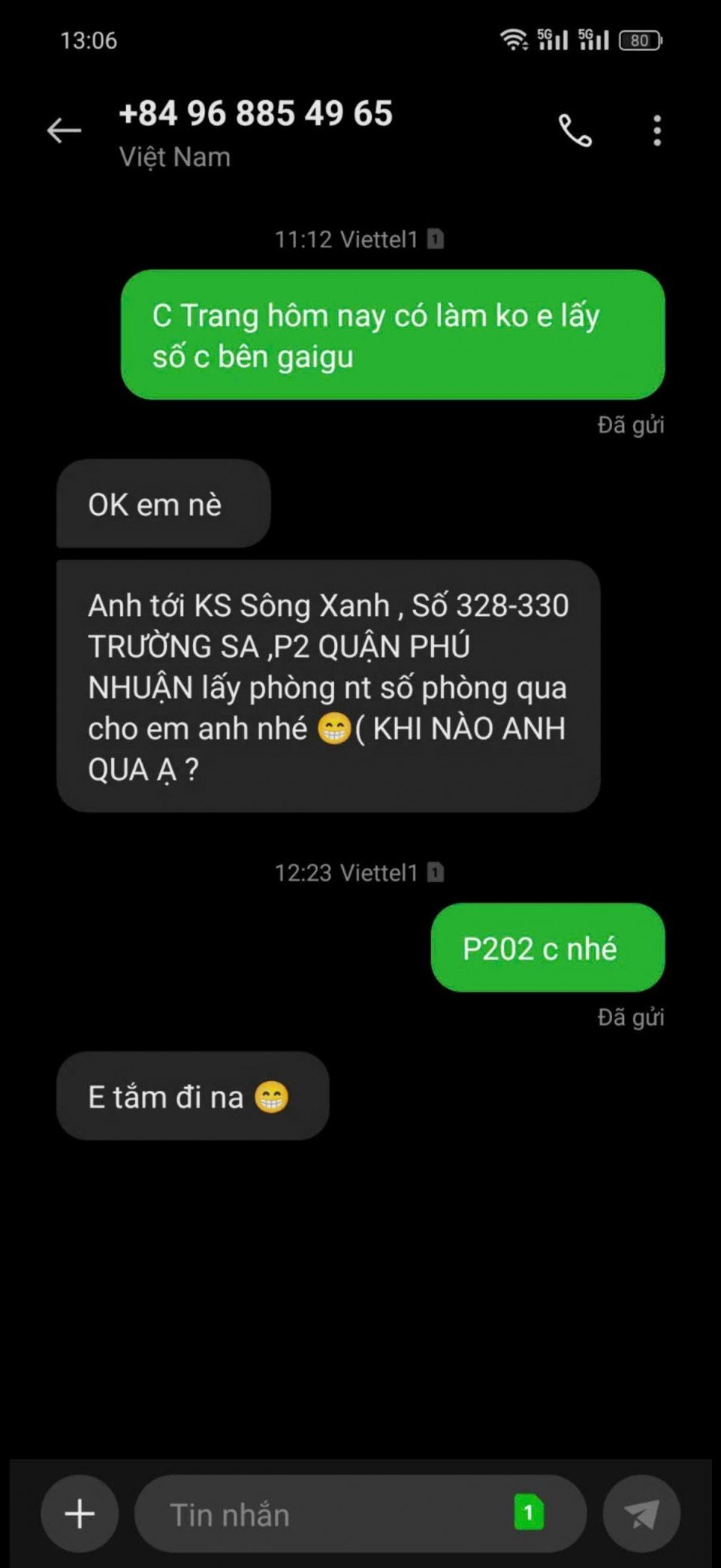
Task: Go back to the conversations list
Action: 64,131
